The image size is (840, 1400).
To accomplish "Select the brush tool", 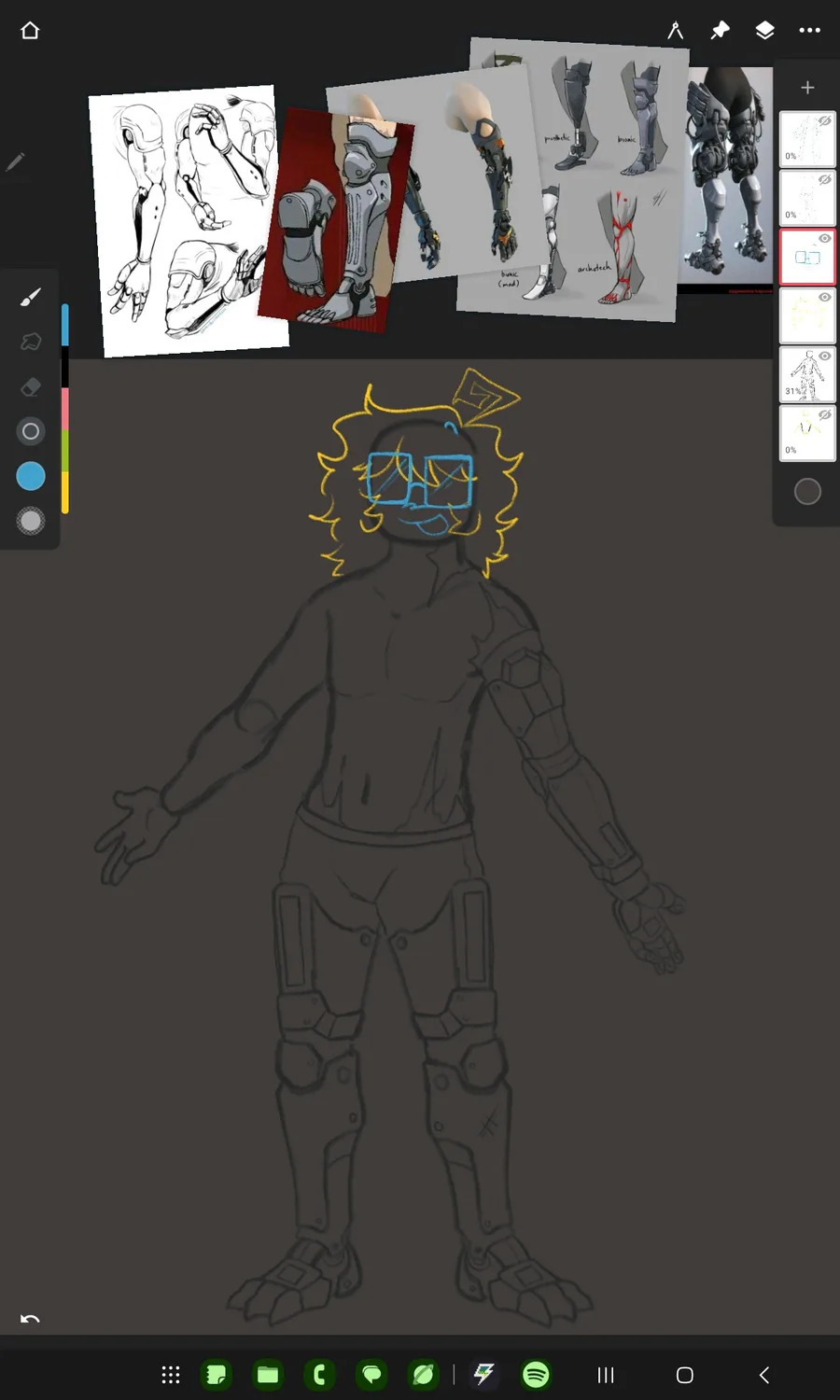I will click(31, 297).
